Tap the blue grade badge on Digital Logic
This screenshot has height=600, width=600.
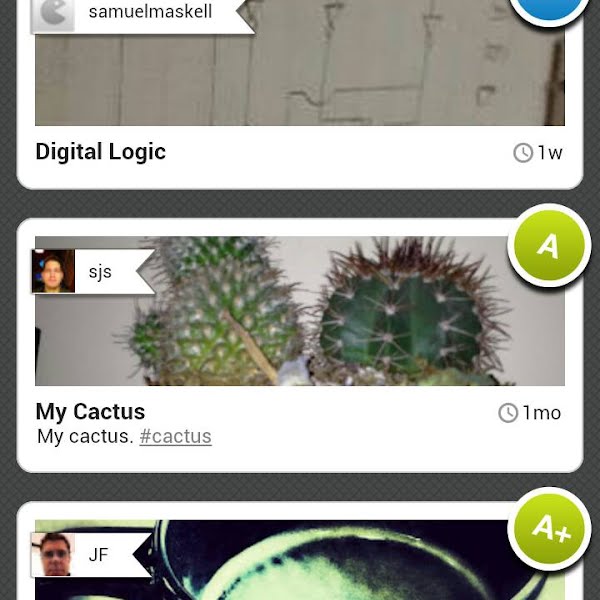[549, 6]
